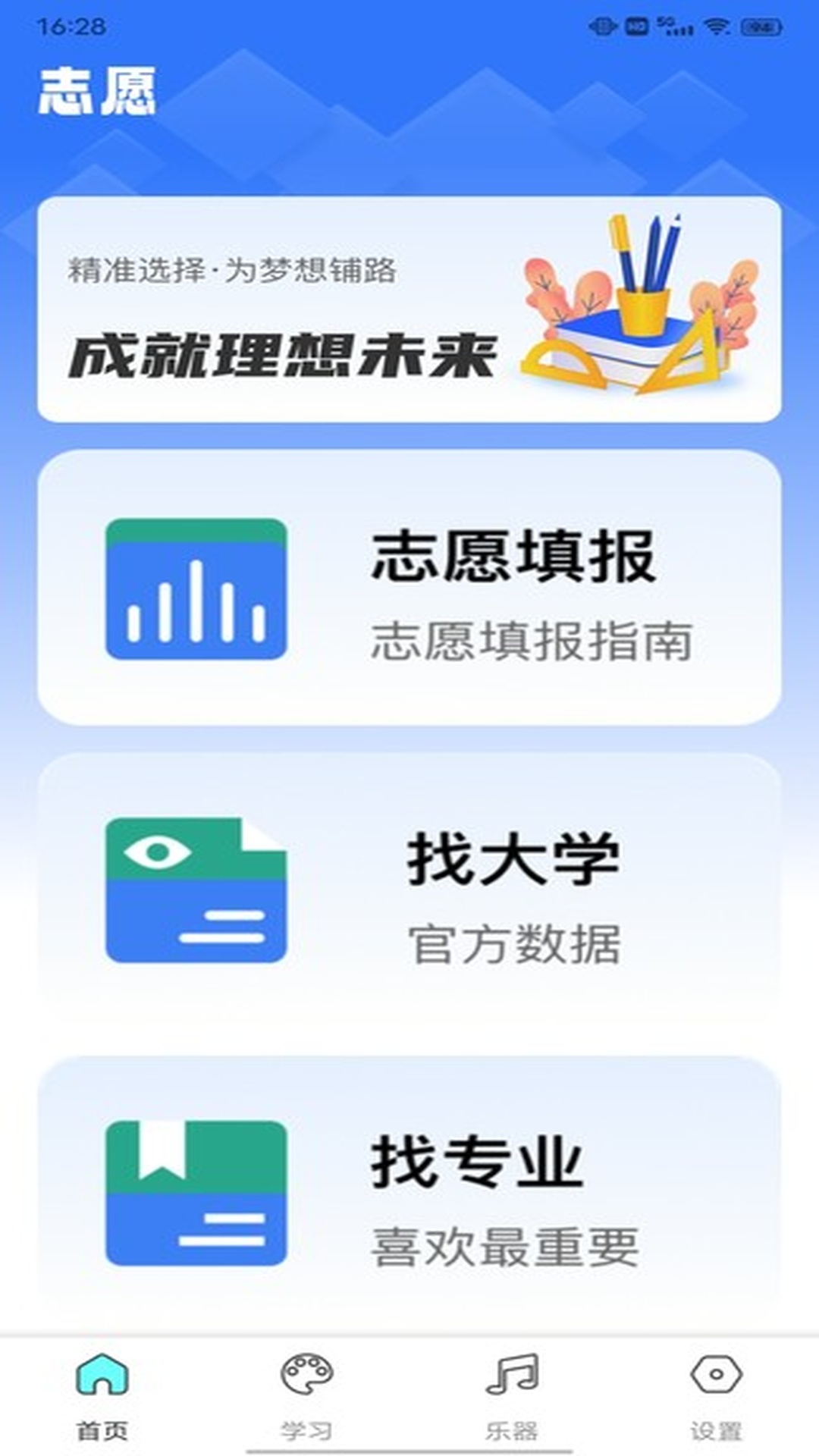Open the 找大学 official data card
The image size is (819, 1456).
point(409,890)
